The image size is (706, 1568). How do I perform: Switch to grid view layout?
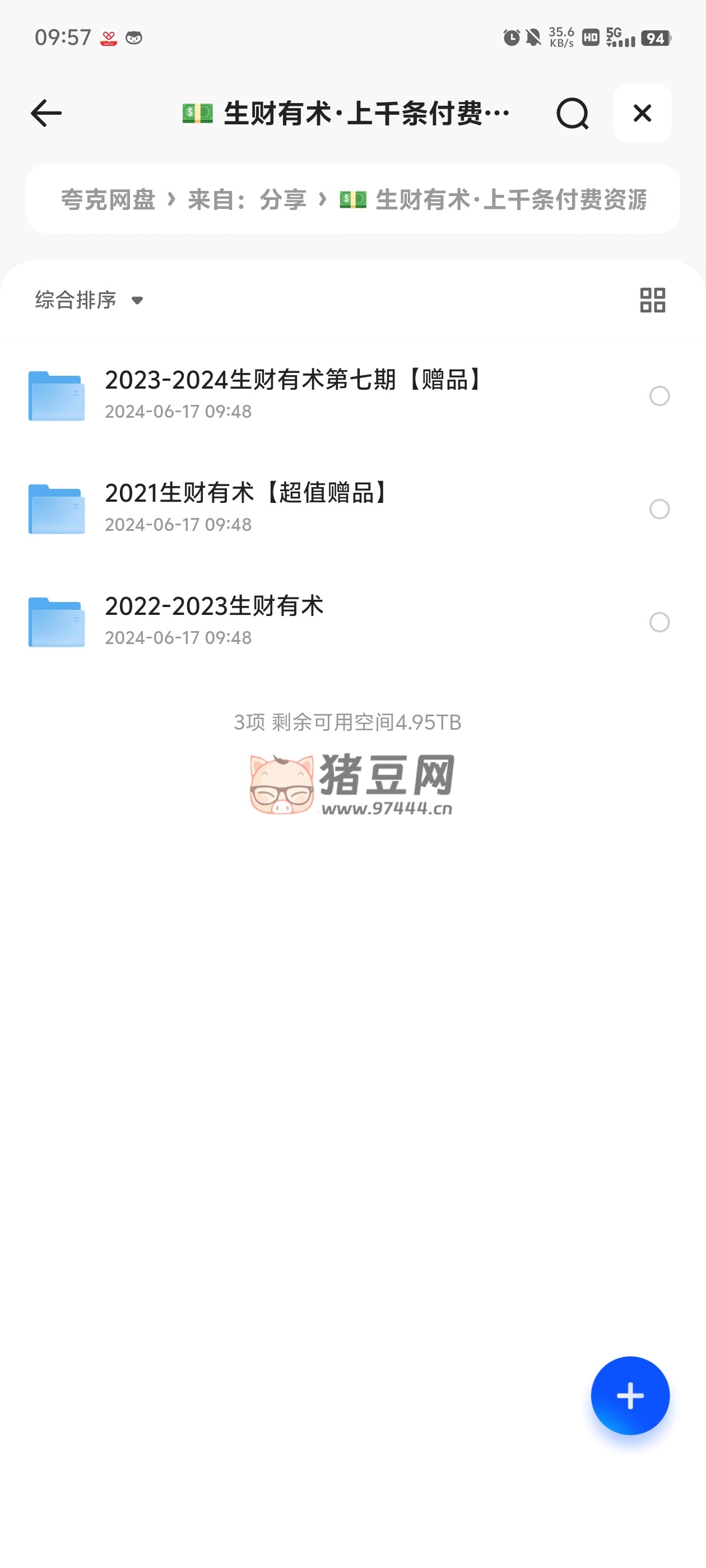click(x=652, y=300)
